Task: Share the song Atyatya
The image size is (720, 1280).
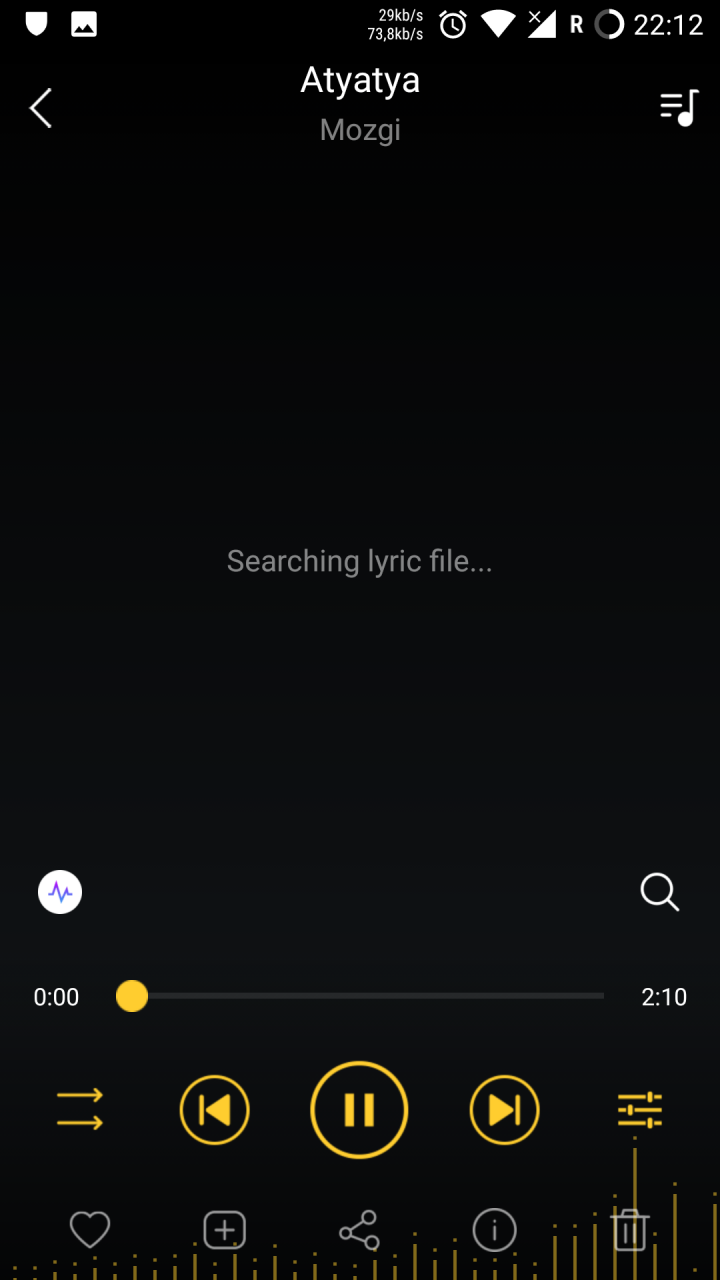Action: pyautogui.click(x=359, y=1229)
